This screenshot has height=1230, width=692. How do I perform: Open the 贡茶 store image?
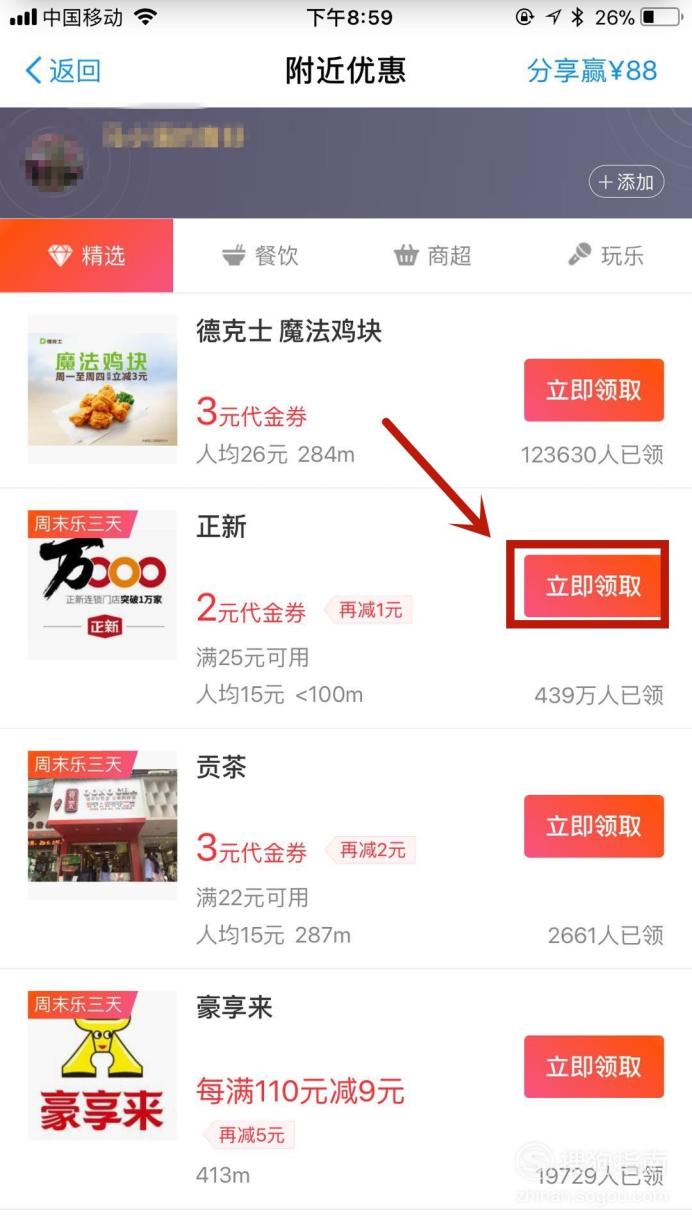click(102, 825)
